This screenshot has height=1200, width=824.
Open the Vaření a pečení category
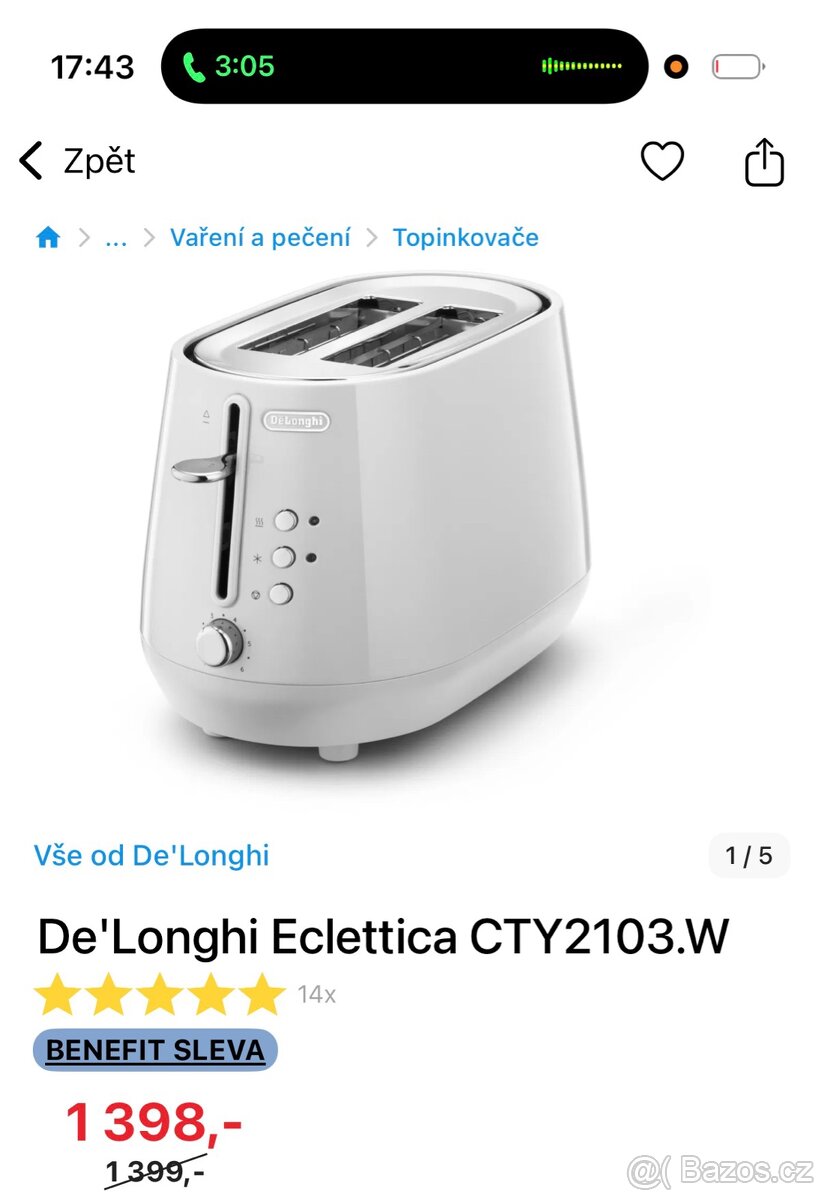[260, 237]
